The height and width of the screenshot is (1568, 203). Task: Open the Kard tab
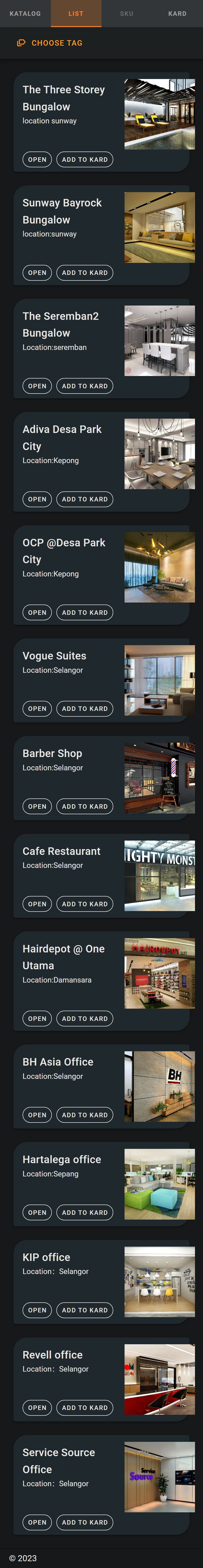click(x=177, y=13)
